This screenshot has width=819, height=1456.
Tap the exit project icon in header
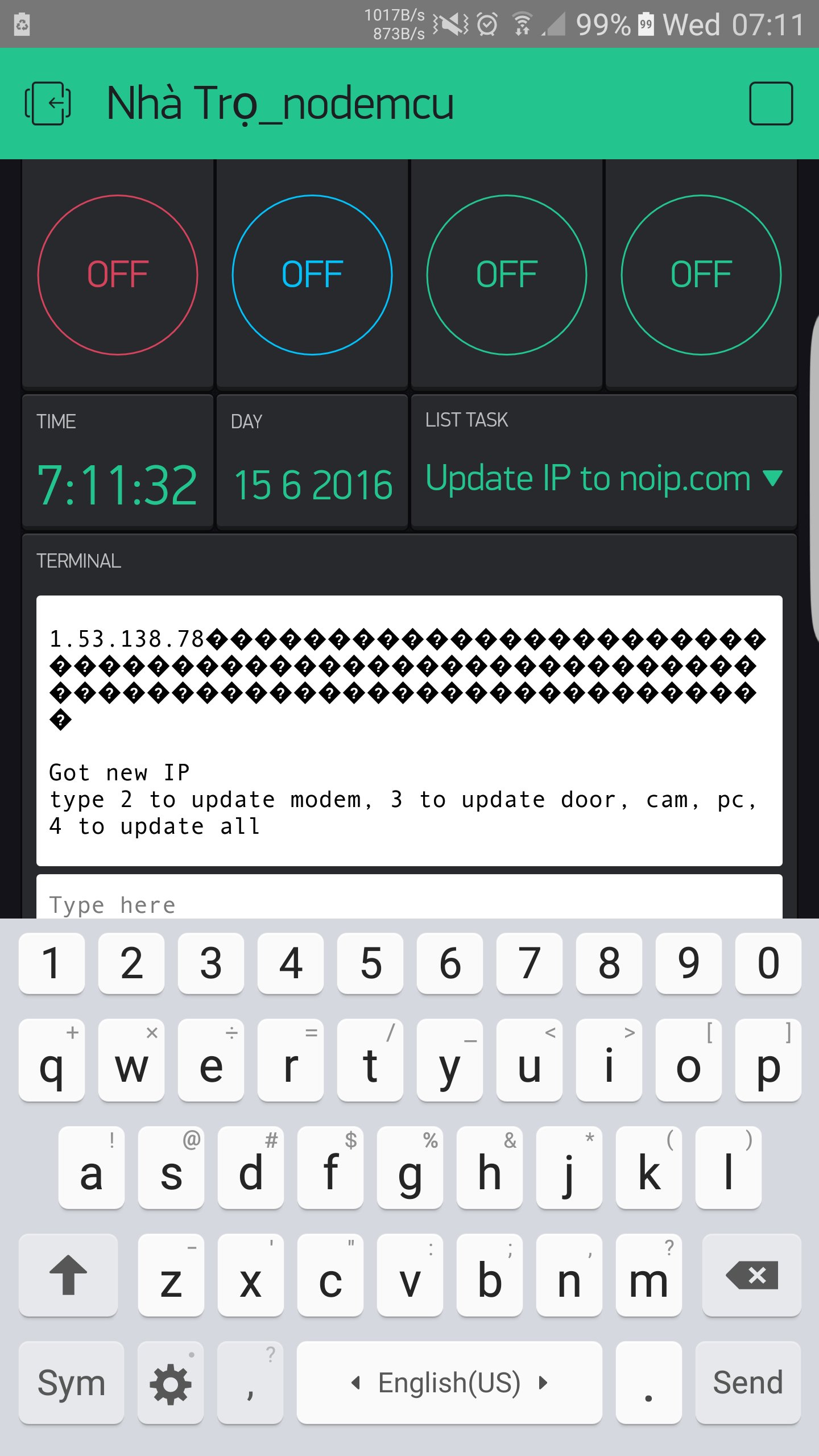[48, 104]
